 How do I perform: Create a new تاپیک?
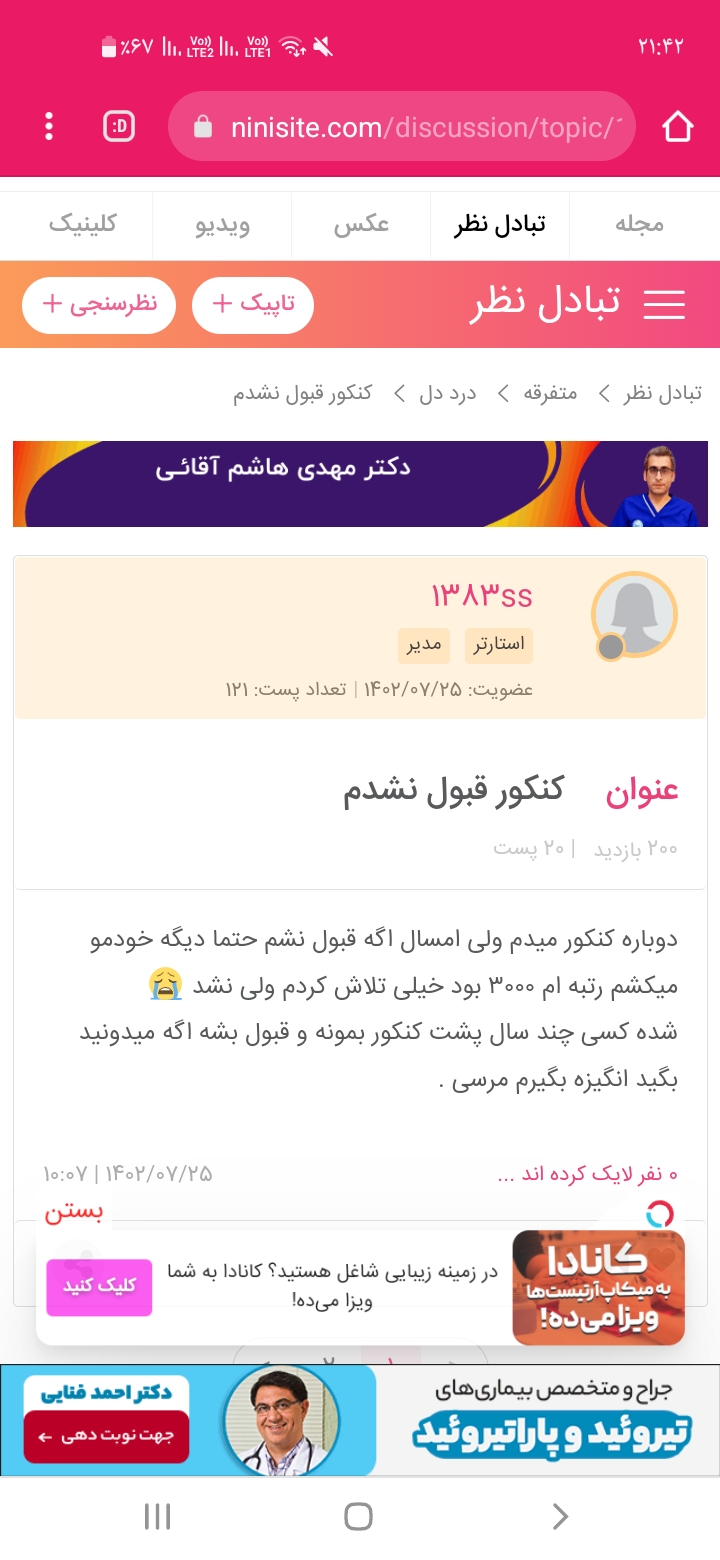pyautogui.click(x=253, y=304)
